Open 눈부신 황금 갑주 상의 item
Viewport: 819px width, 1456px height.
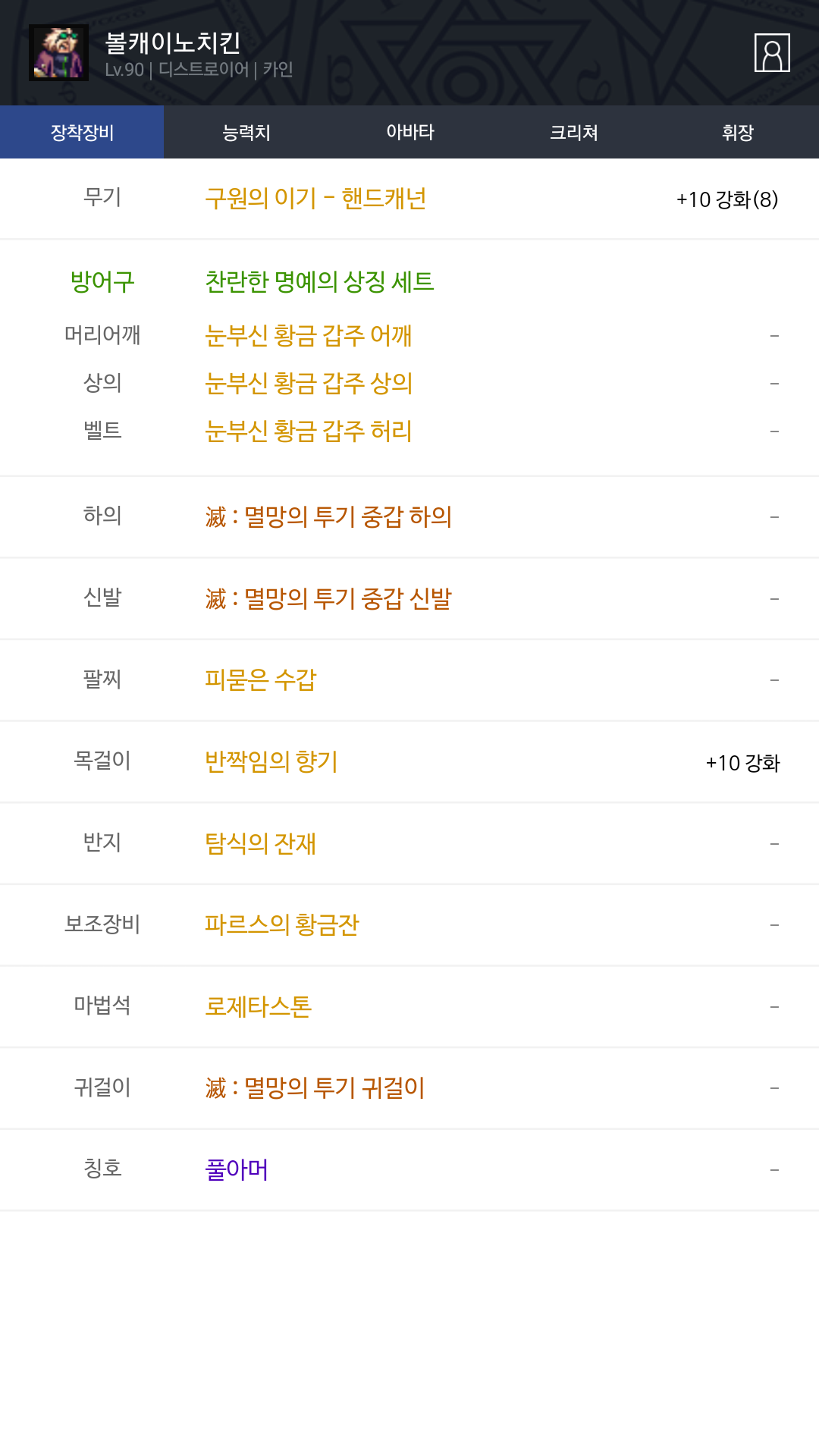pos(309,383)
